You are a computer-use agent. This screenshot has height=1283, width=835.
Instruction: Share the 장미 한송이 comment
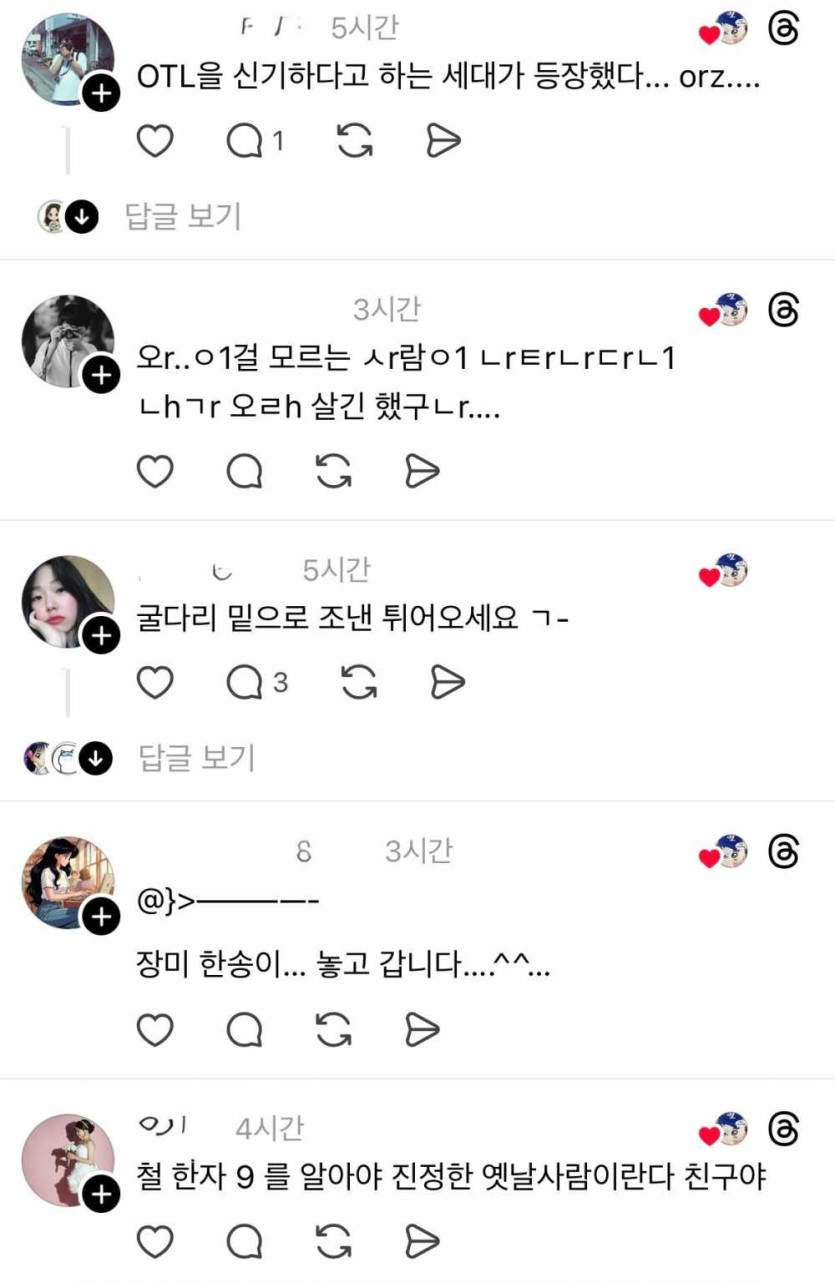click(x=423, y=1029)
